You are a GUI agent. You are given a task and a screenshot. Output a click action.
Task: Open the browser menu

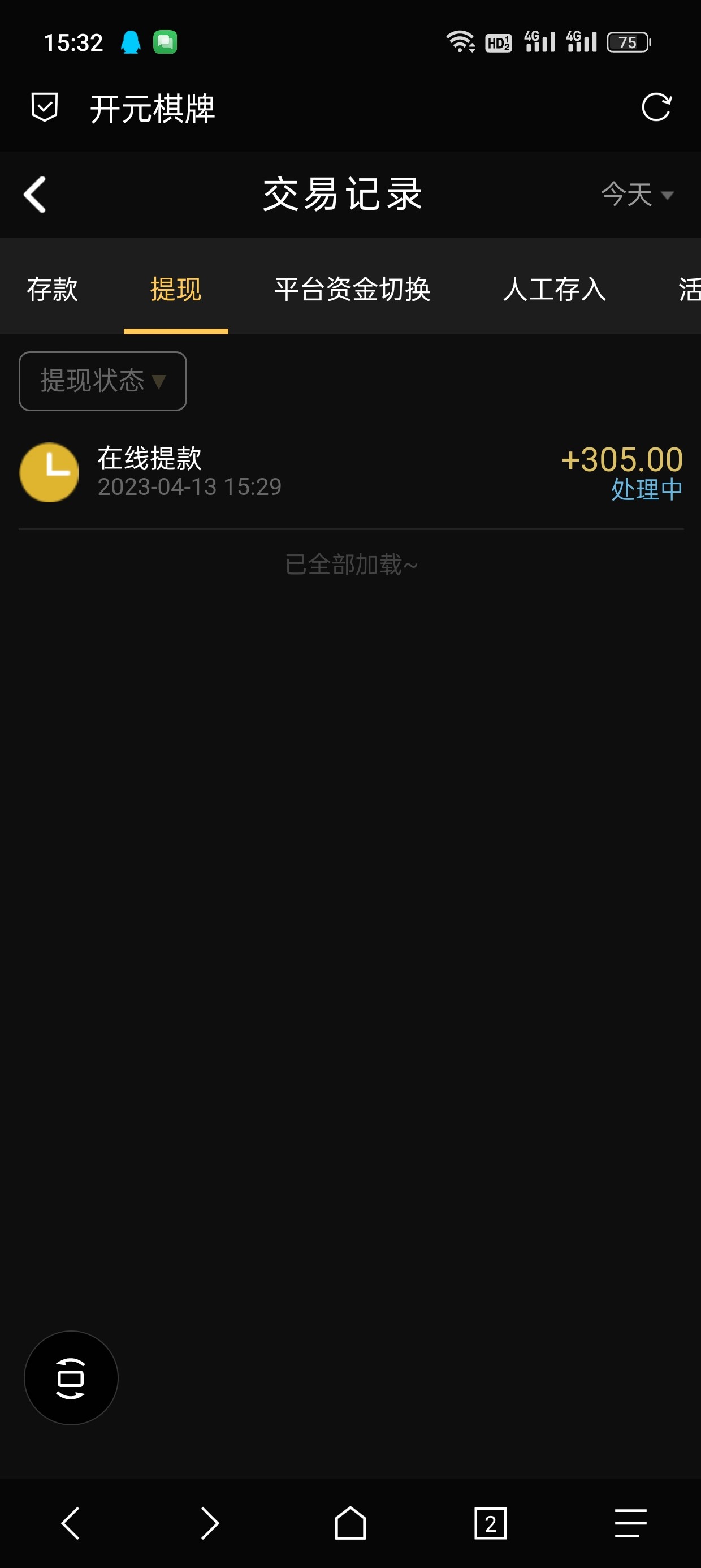click(630, 1523)
